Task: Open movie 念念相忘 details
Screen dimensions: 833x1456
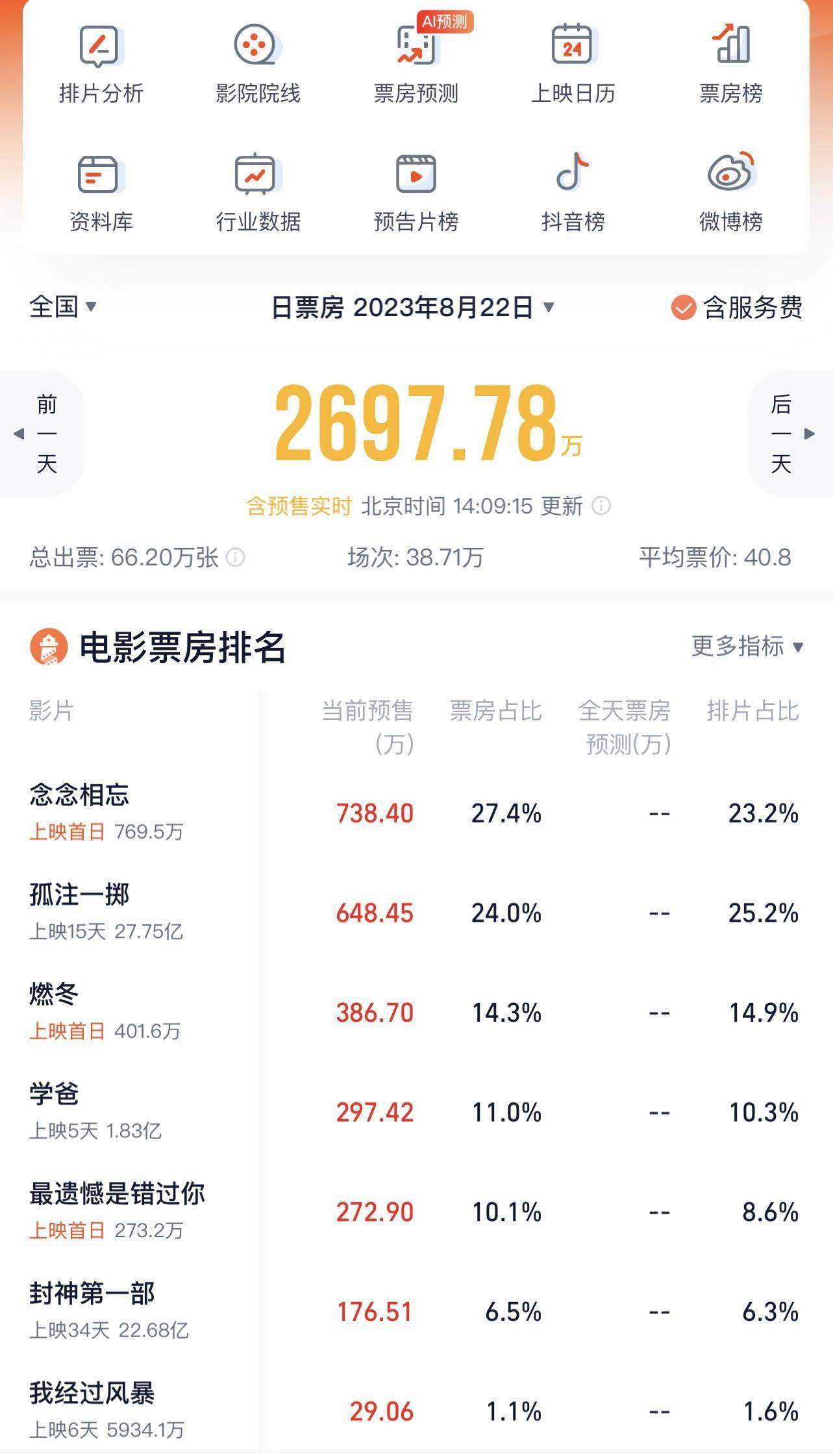Action: (79, 795)
